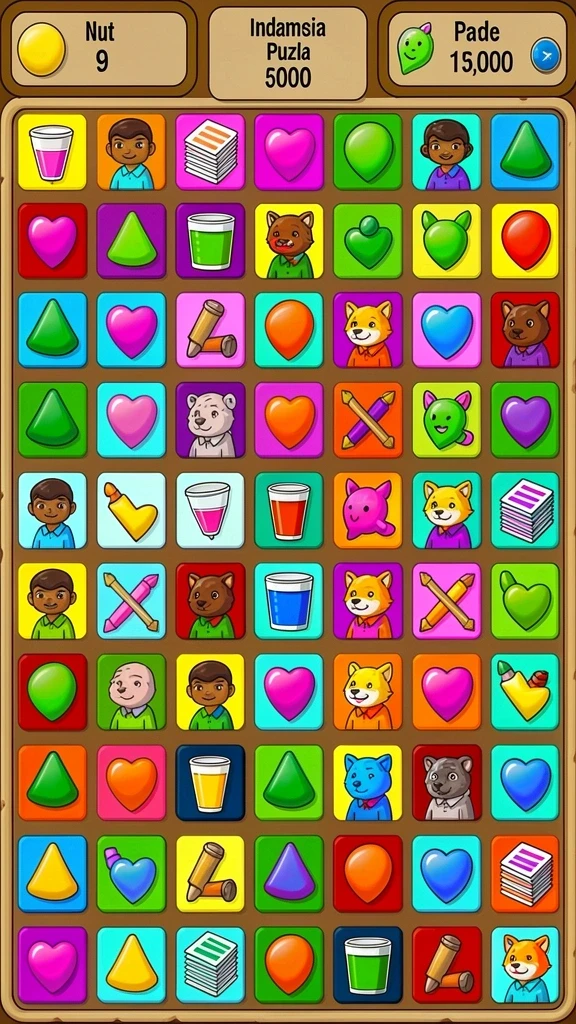Select the paper stack on orange tile
The width and height of the screenshot is (576, 1024).
525,873
